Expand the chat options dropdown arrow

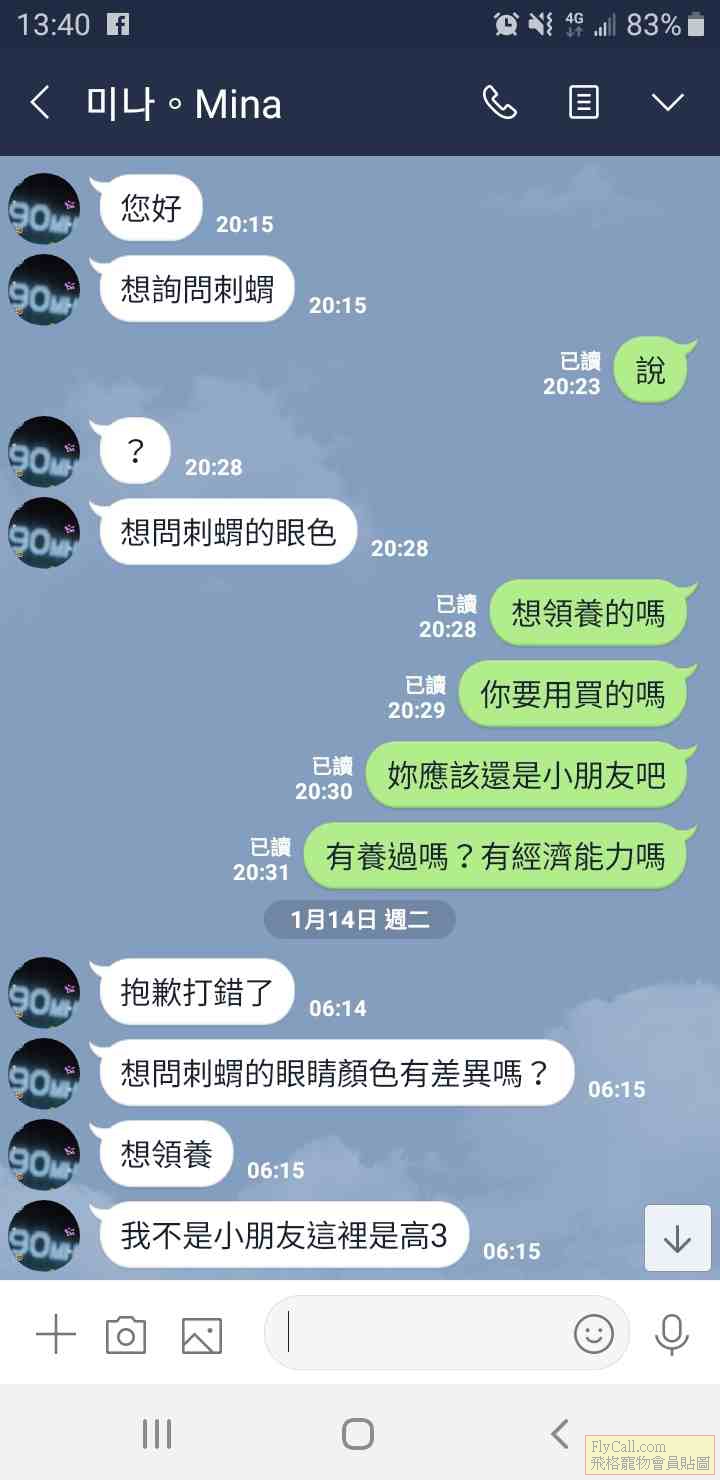click(x=667, y=103)
